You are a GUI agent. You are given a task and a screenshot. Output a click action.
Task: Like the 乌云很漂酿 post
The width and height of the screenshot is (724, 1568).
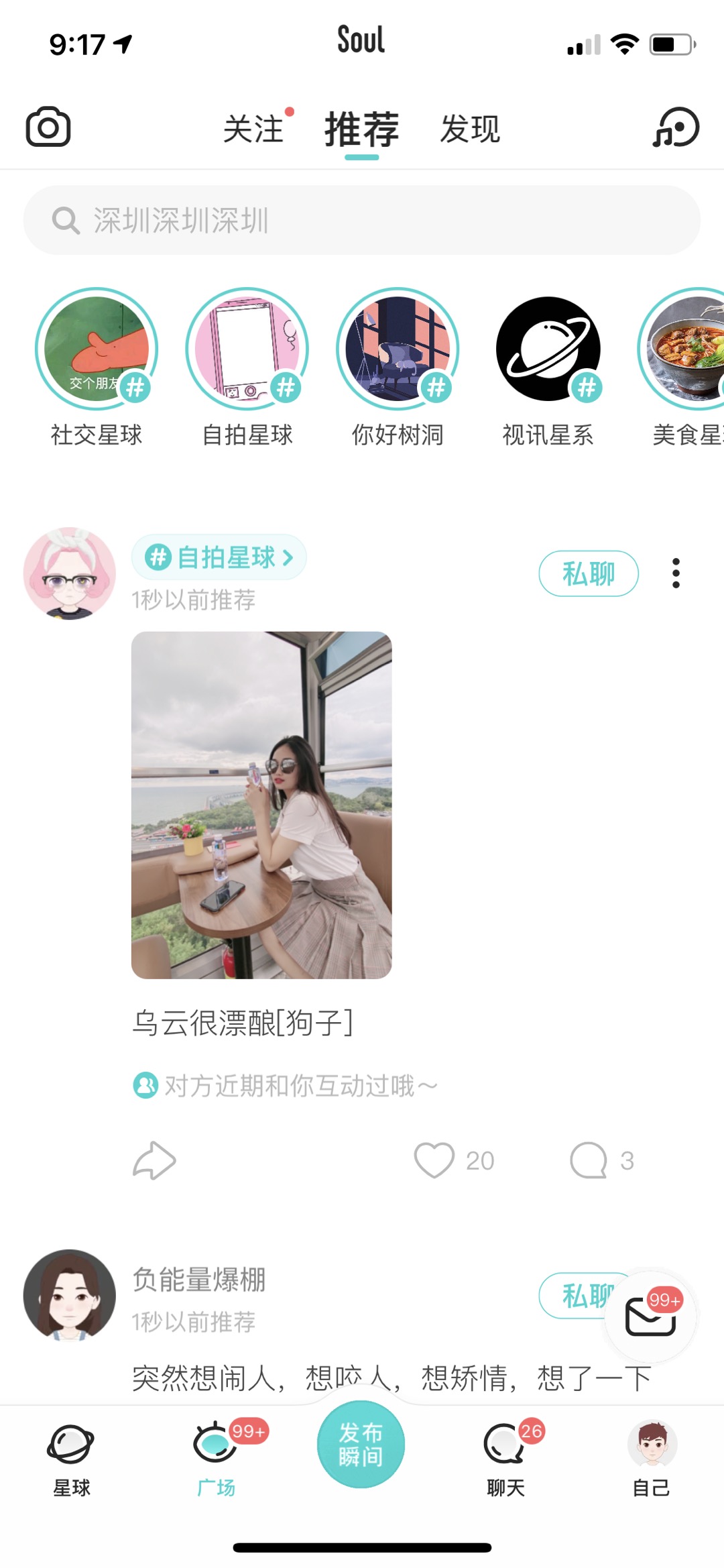pos(434,1160)
